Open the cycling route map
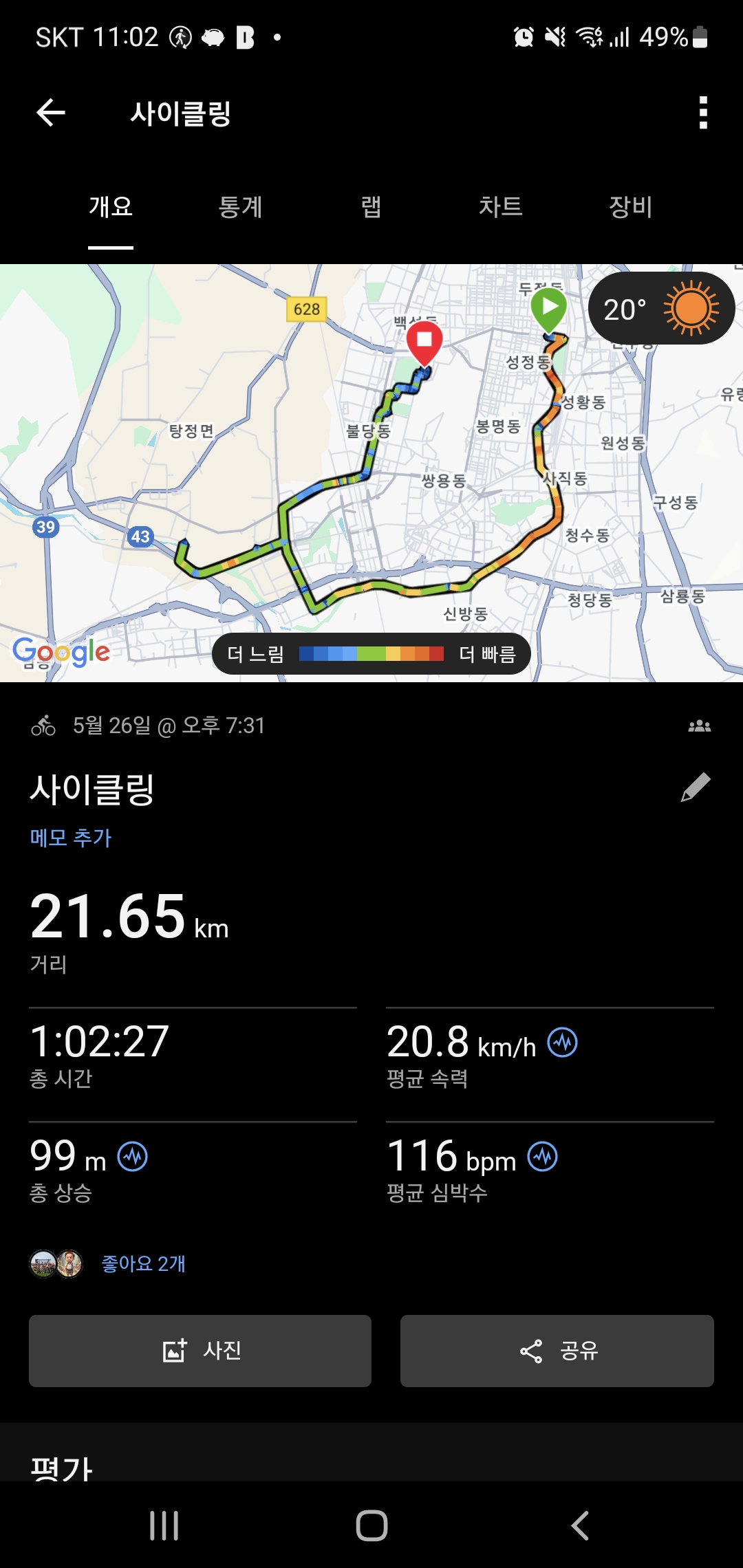743x1568 pixels. tap(371, 473)
